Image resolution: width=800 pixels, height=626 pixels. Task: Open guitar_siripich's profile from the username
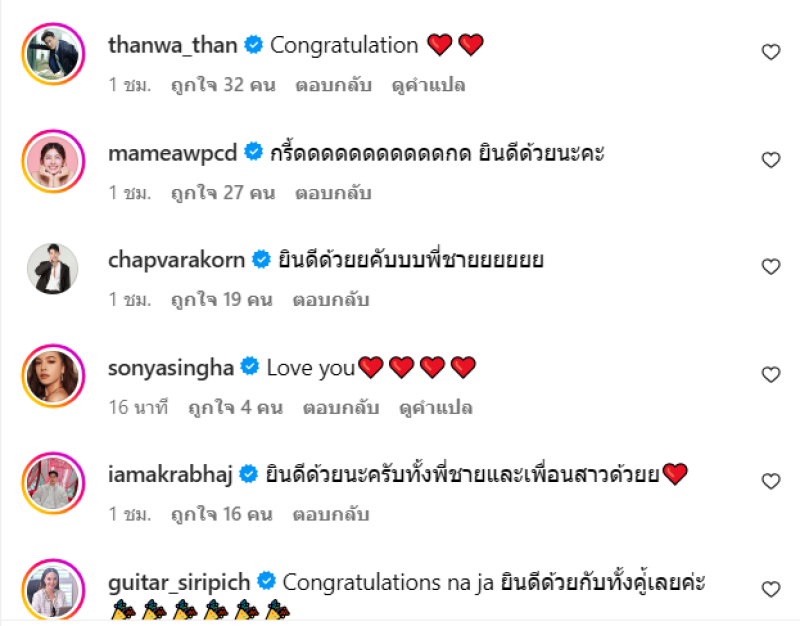pyautogui.click(x=180, y=582)
